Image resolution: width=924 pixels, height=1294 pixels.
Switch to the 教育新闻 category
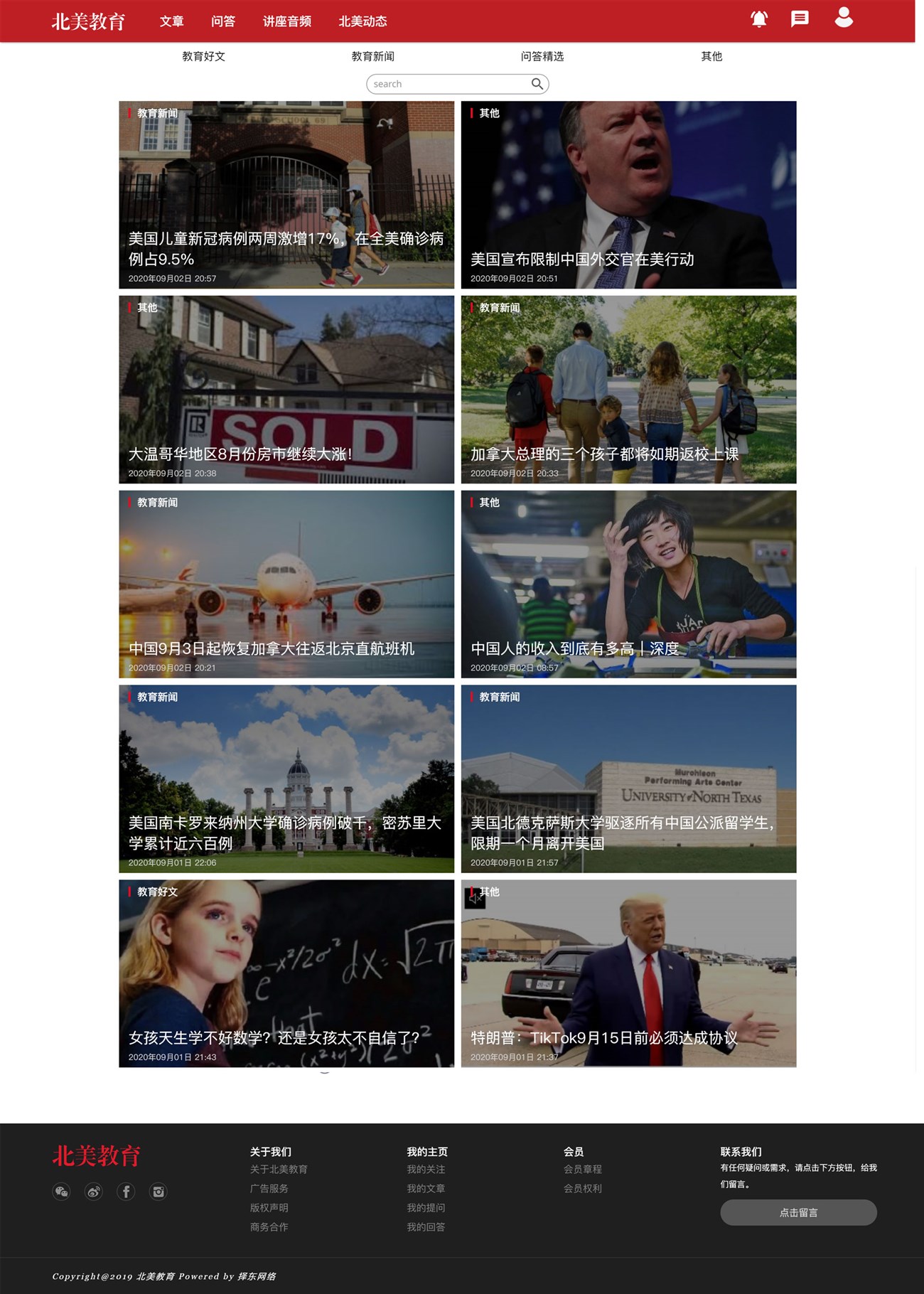(x=373, y=56)
